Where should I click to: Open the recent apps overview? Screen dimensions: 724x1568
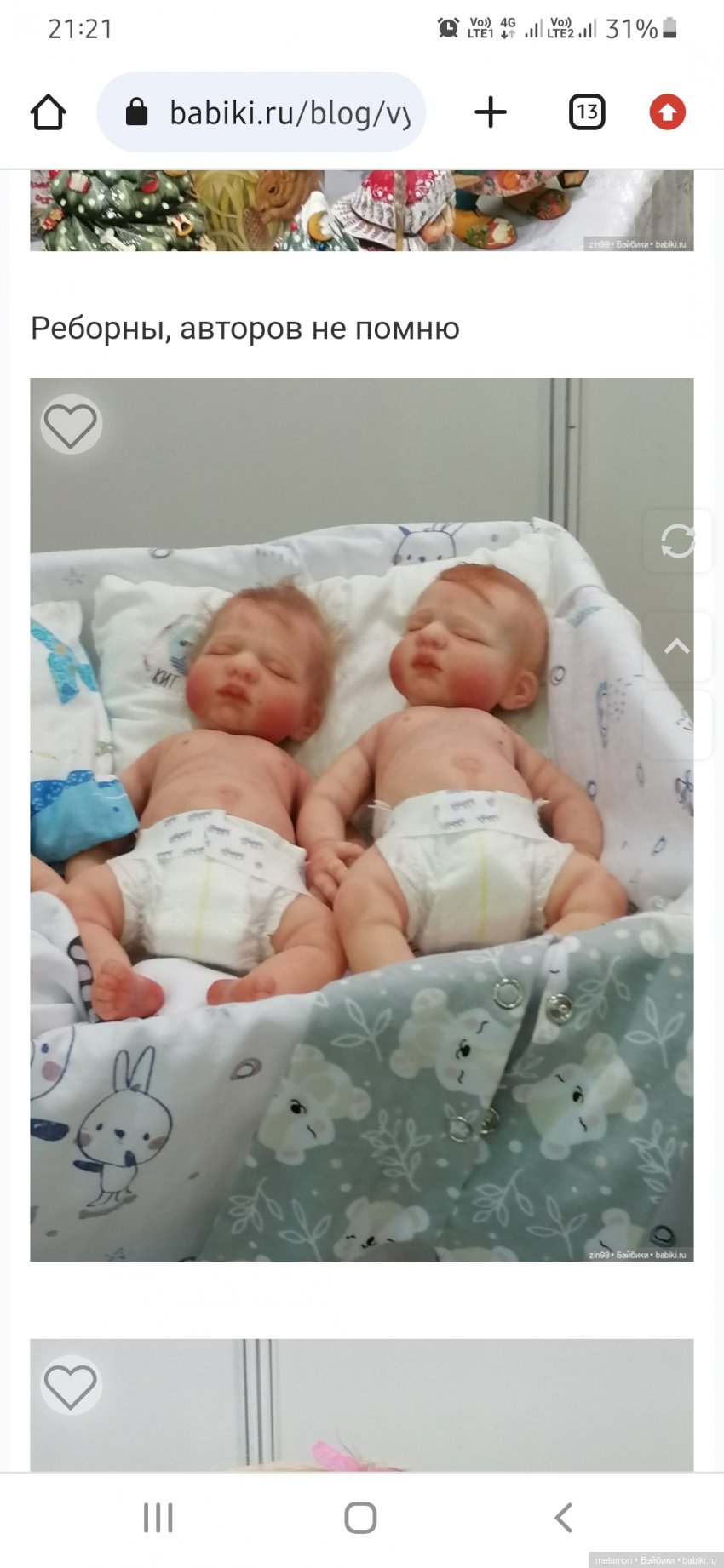coord(158,1518)
